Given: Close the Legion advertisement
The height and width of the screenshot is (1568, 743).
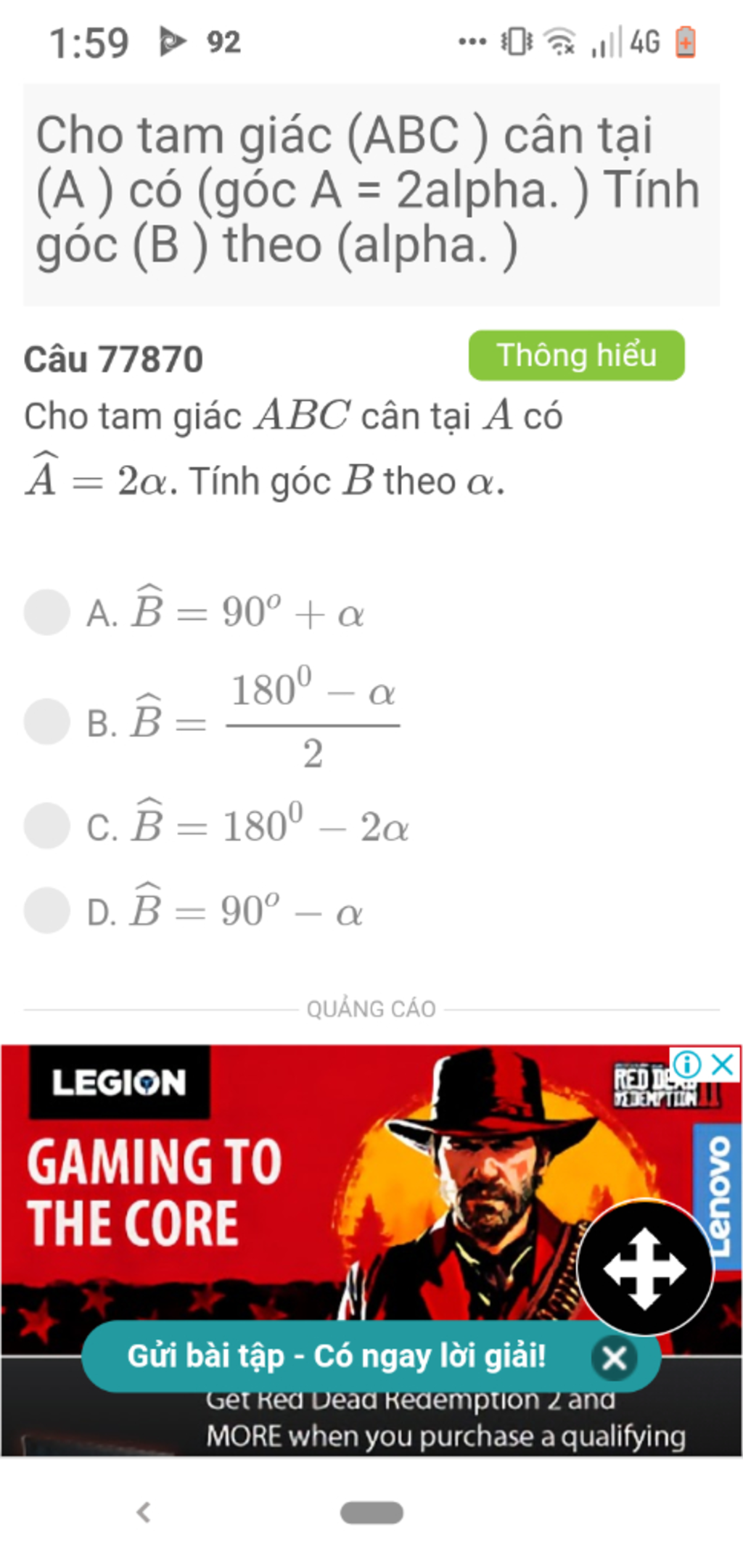Looking at the screenshot, I should 723,1065.
